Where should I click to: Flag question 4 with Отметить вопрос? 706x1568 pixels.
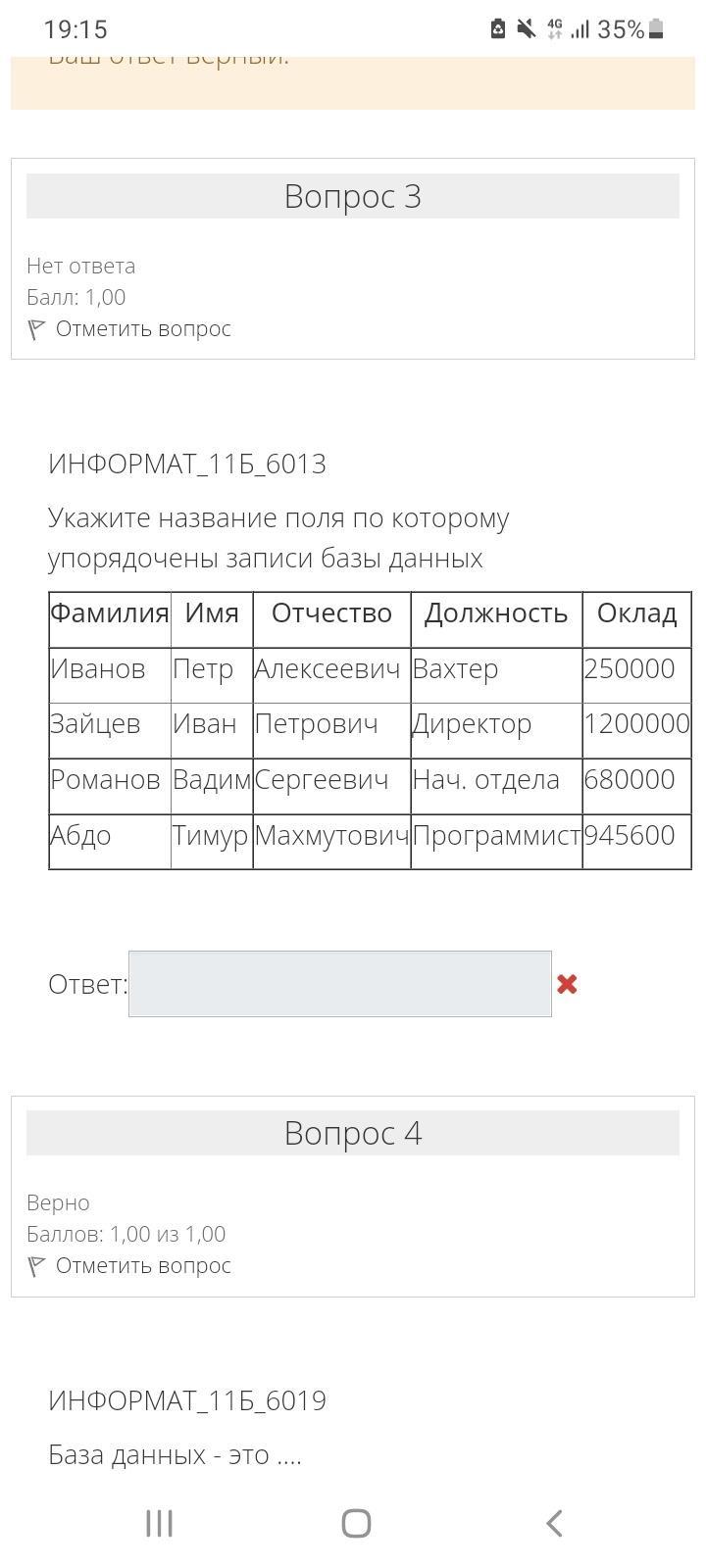(142, 1266)
